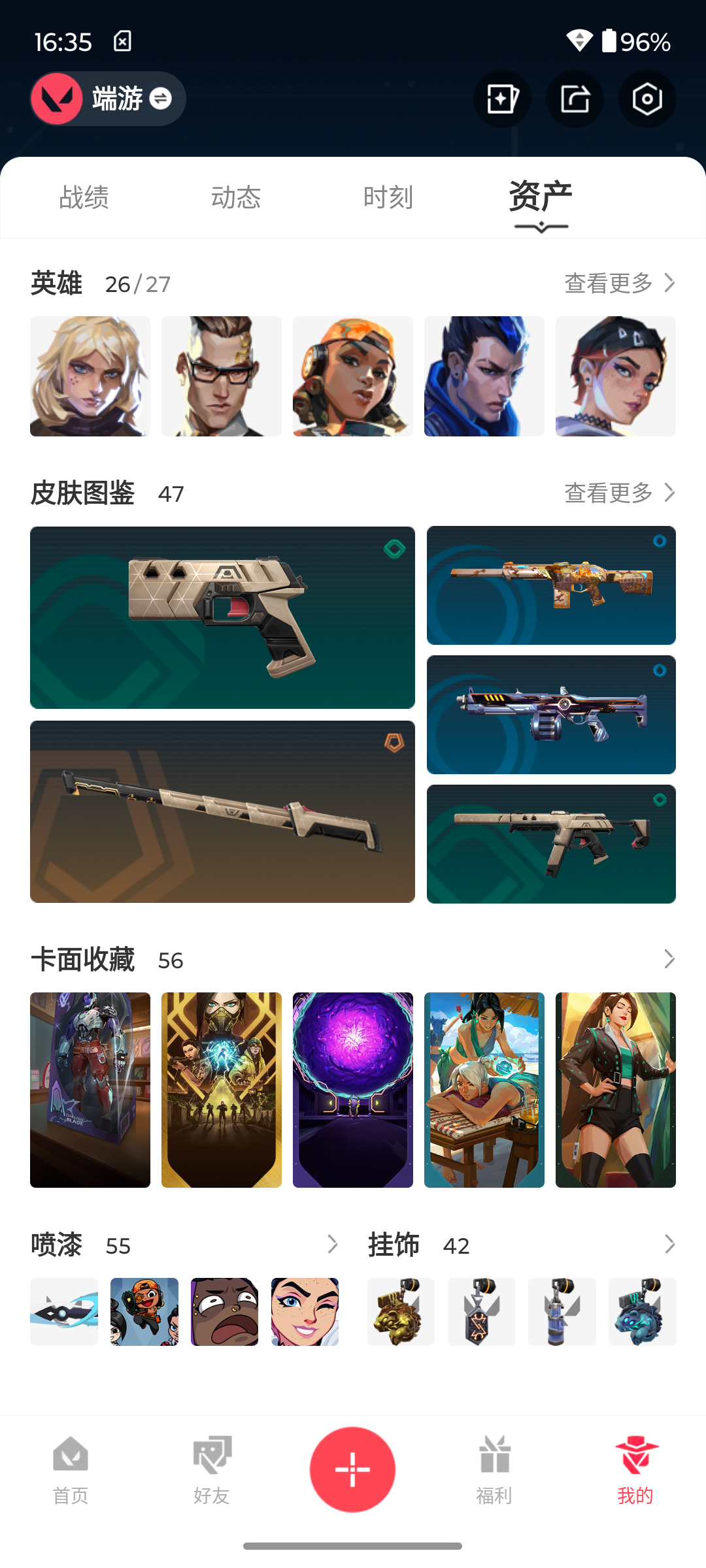Expand the 挂饰 gun buddies section
The width and height of the screenshot is (706, 1568).
(669, 1245)
